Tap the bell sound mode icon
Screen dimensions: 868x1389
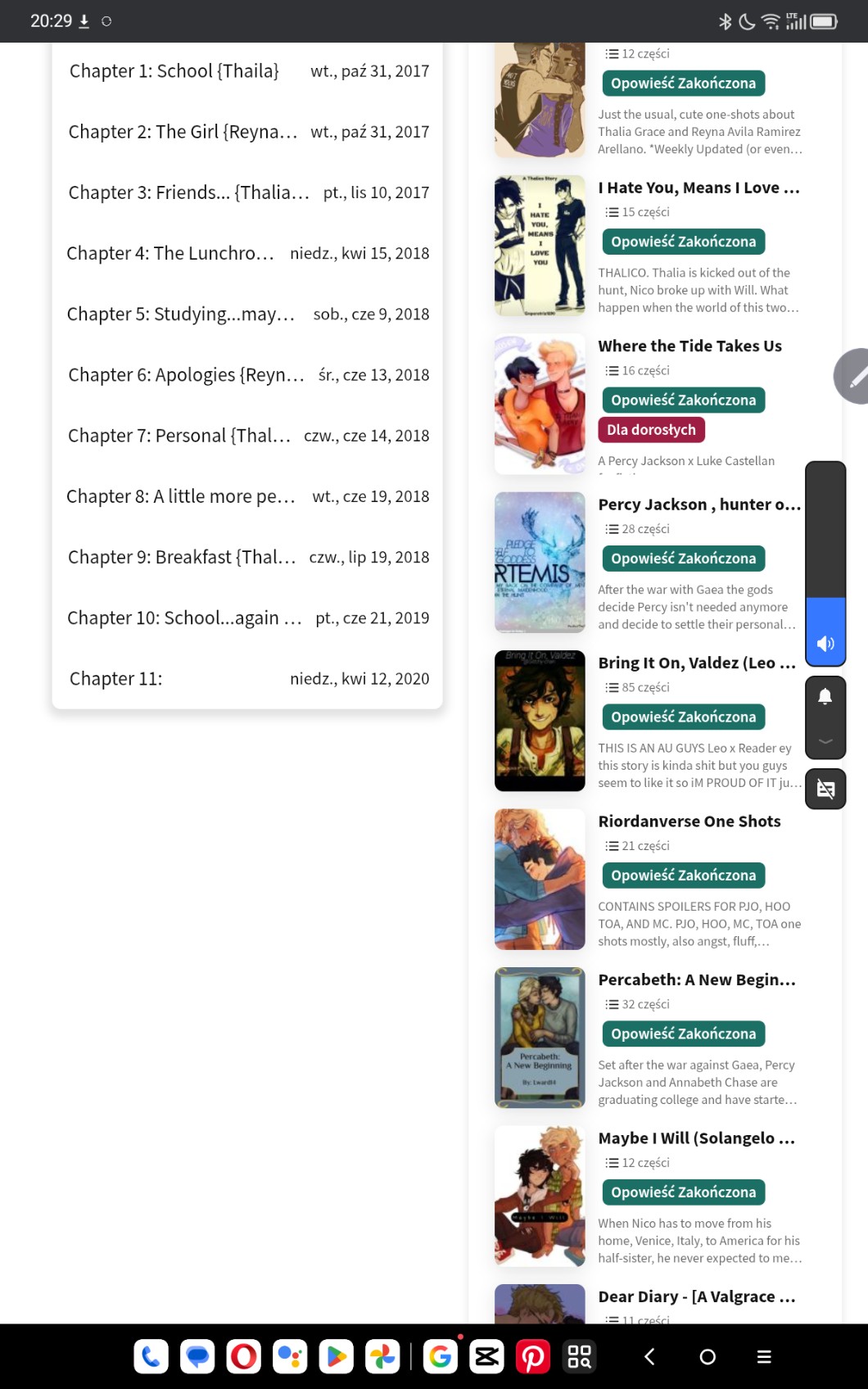pos(825,696)
